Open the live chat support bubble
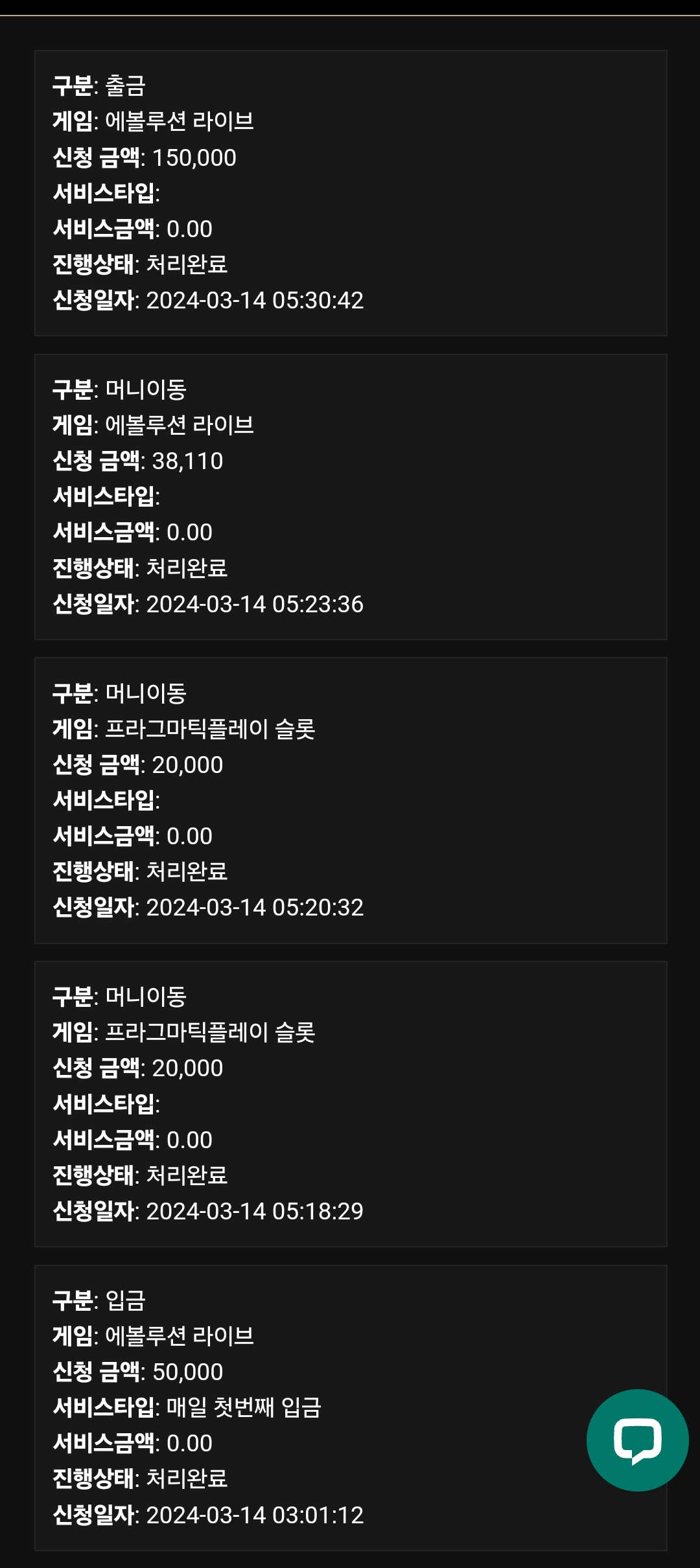700x1568 pixels. click(x=637, y=1440)
